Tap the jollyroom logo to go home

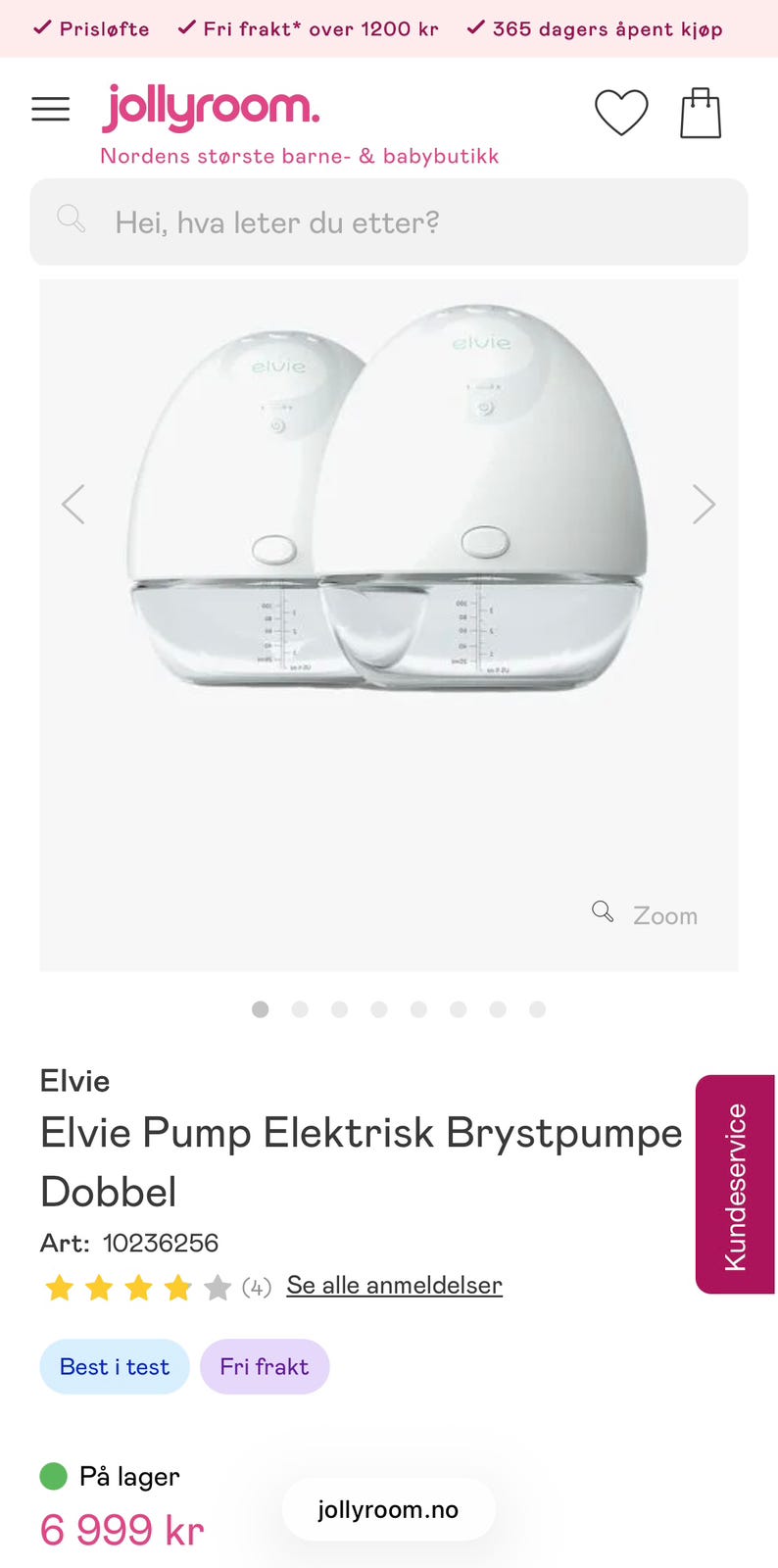tap(211, 108)
